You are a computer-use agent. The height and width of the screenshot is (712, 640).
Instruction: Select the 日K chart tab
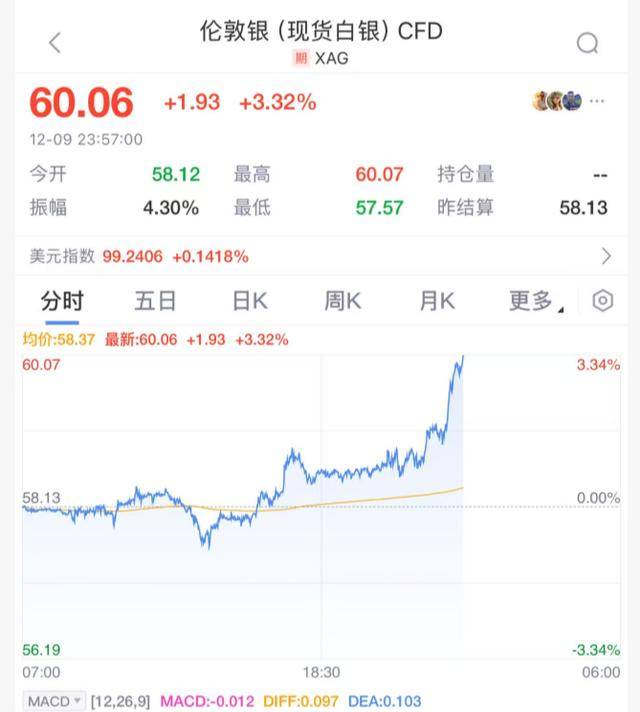pyautogui.click(x=250, y=301)
